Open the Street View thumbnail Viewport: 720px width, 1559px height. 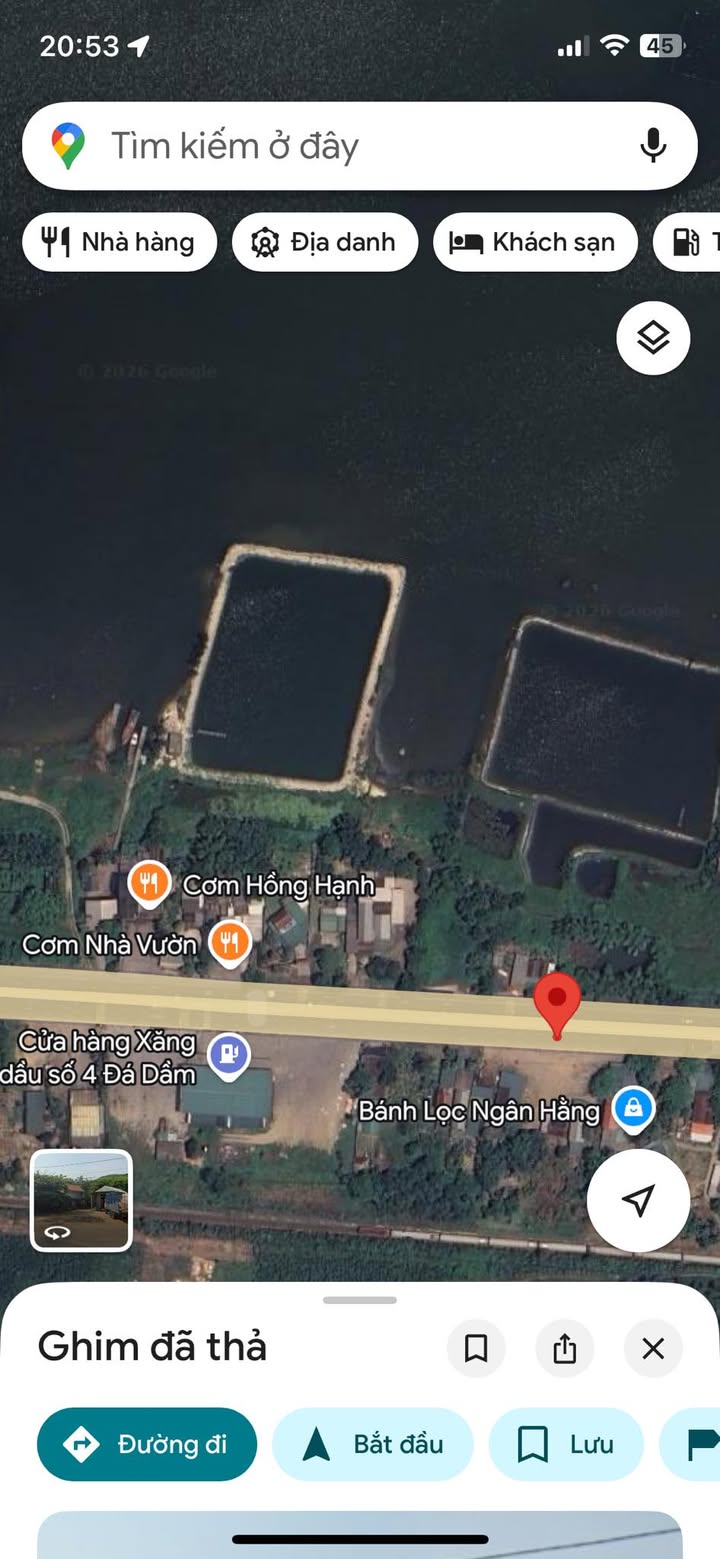pos(81,1200)
